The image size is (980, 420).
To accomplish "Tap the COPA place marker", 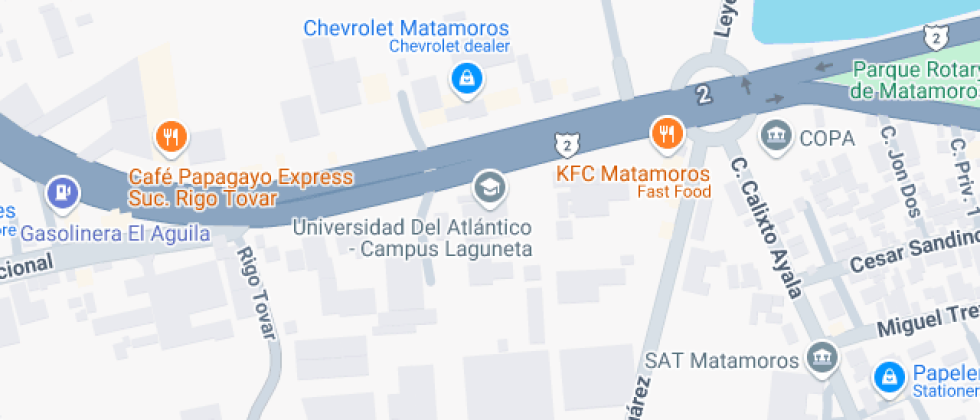I will click(775, 137).
